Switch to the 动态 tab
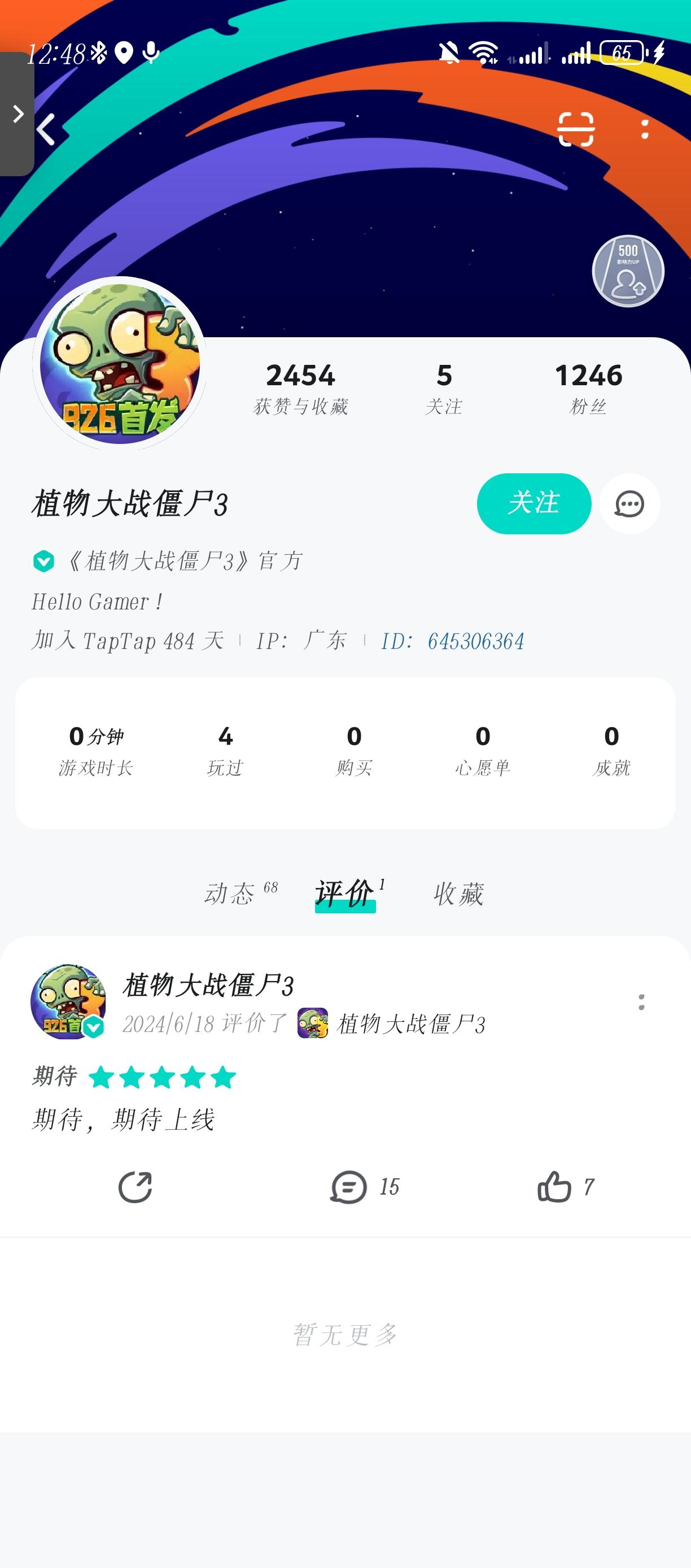 coord(230,894)
